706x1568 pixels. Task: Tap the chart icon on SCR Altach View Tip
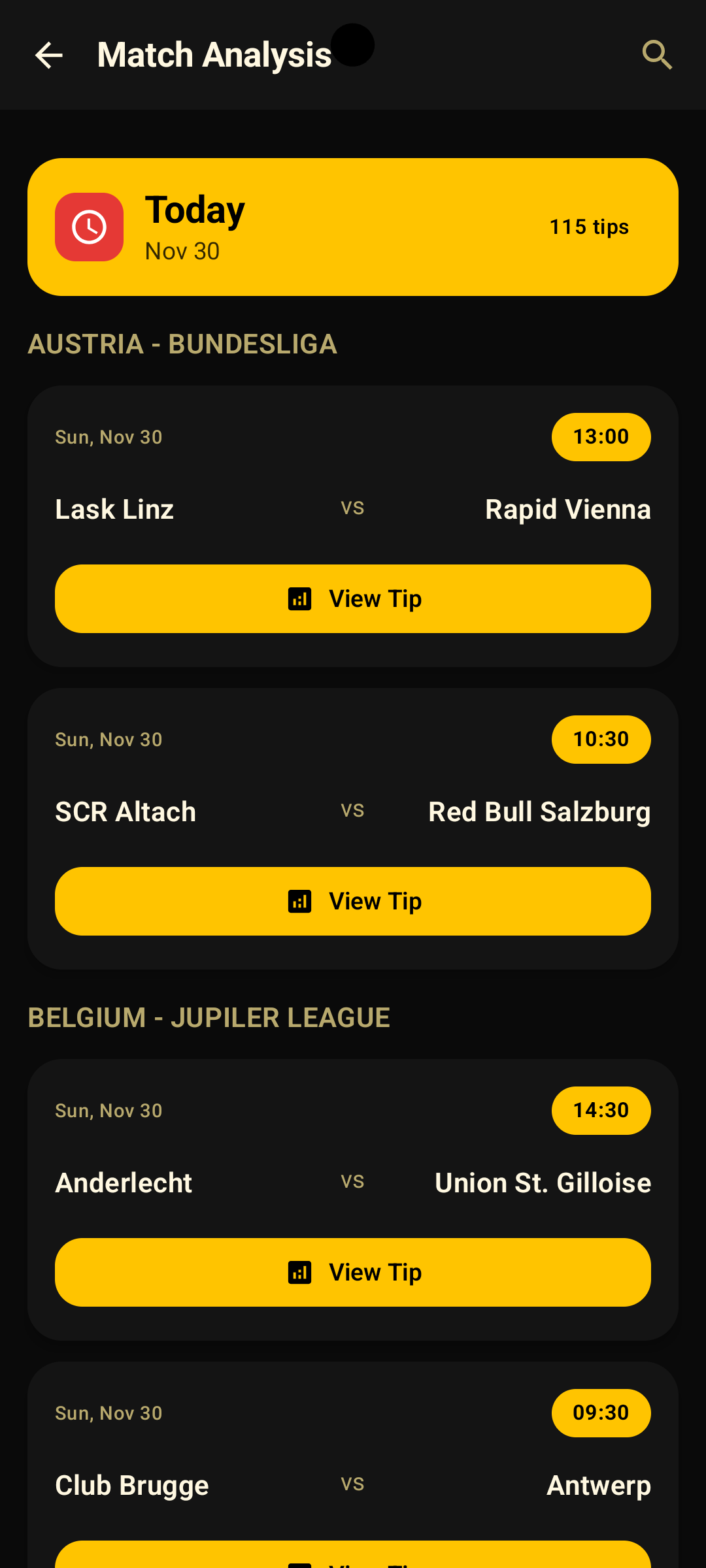(300, 901)
